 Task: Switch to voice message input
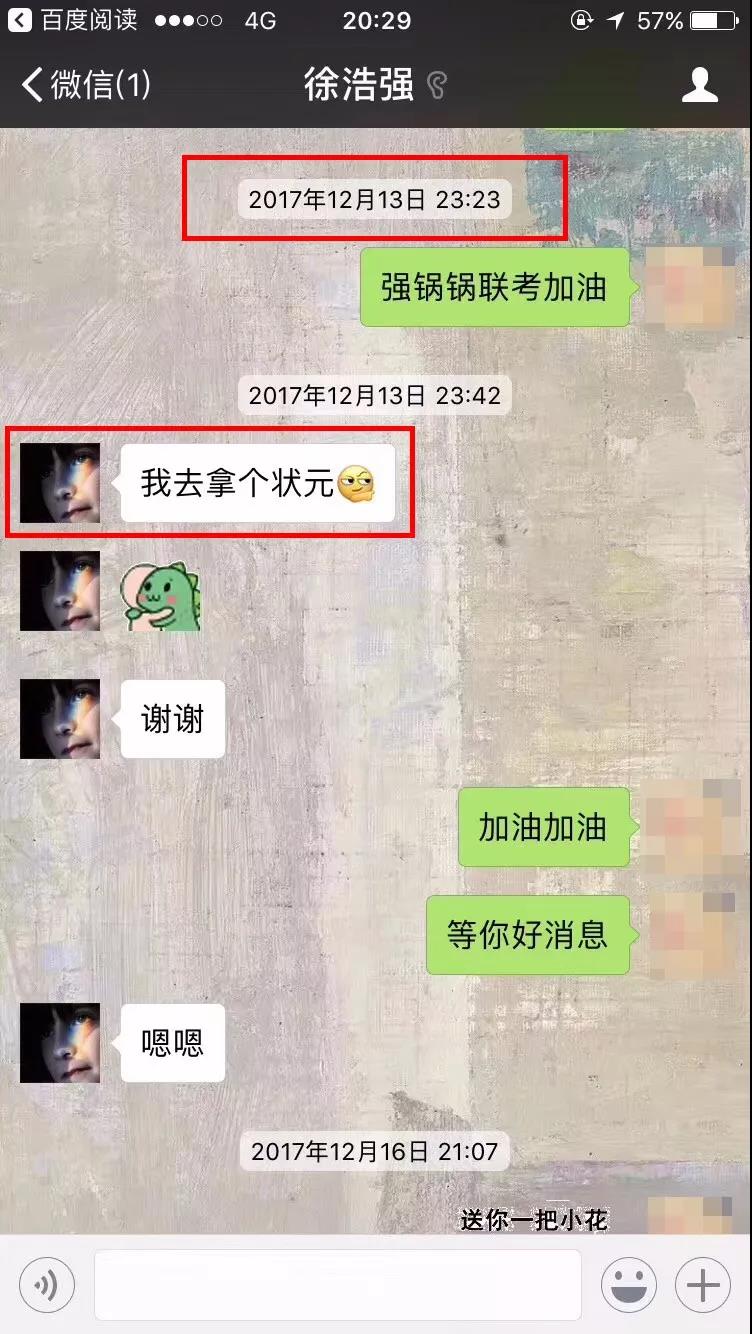coord(47,1285)
